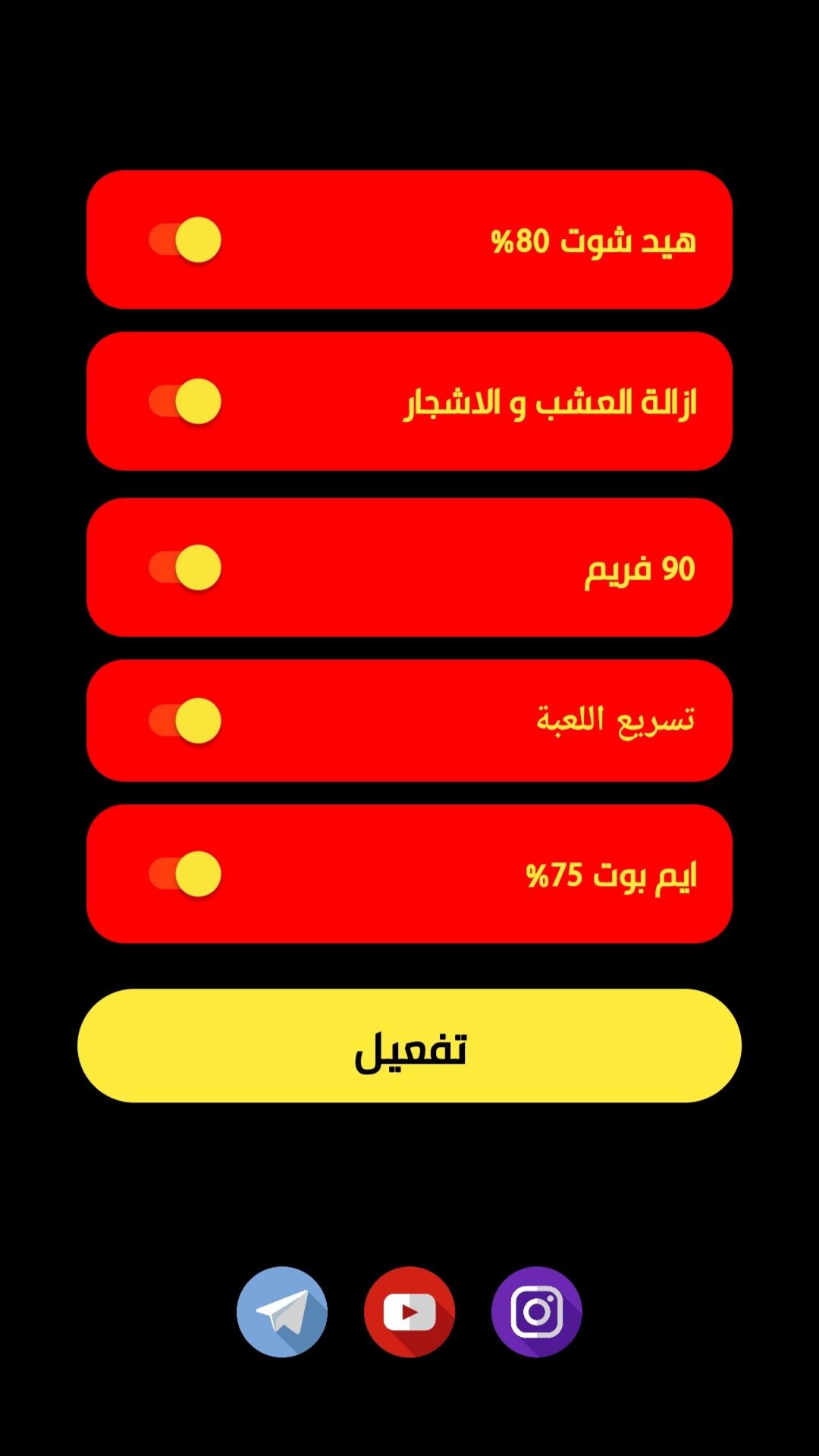The image size is (819, 1456).
Task: Open the YouTube icon link
Action: [x=409, y=1312]
